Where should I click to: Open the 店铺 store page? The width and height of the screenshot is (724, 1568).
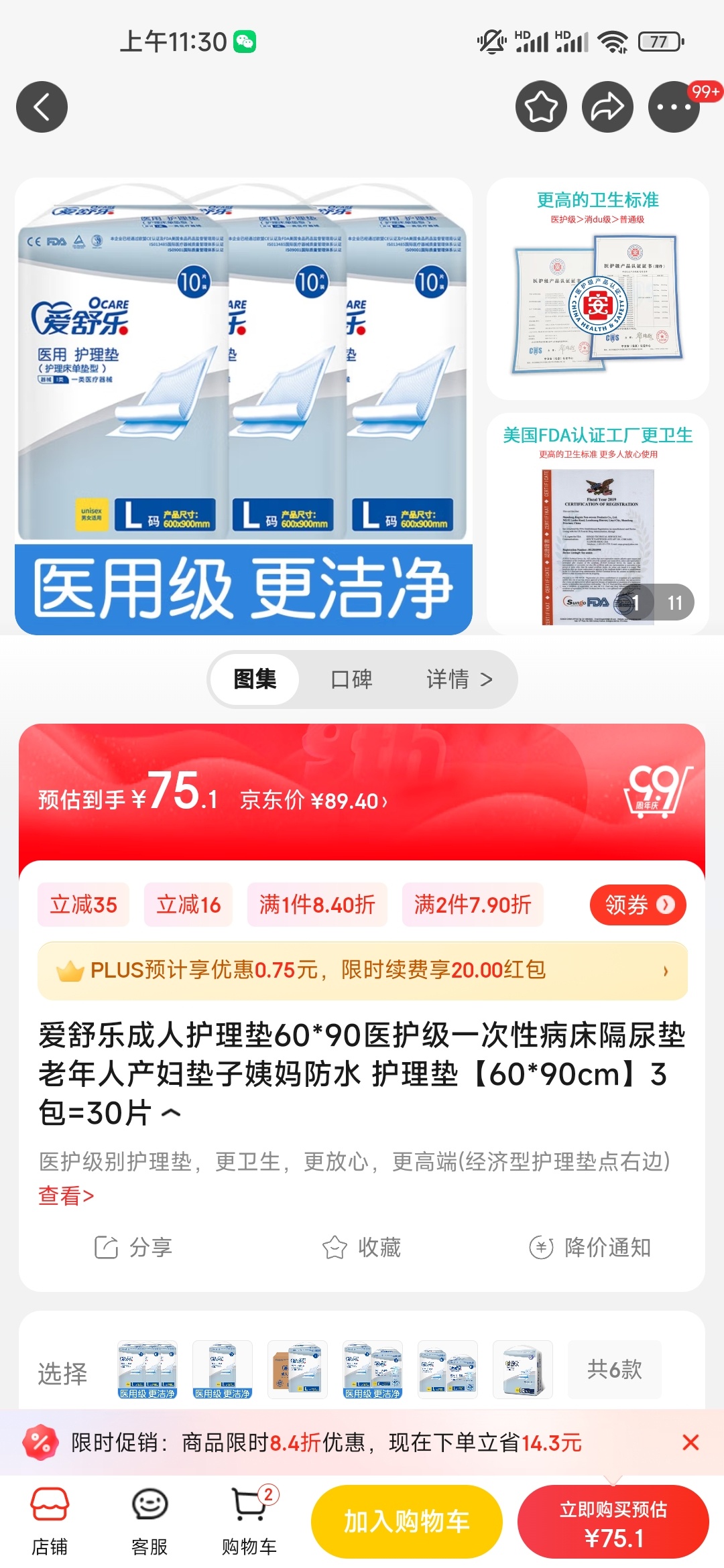point(50,1521)
